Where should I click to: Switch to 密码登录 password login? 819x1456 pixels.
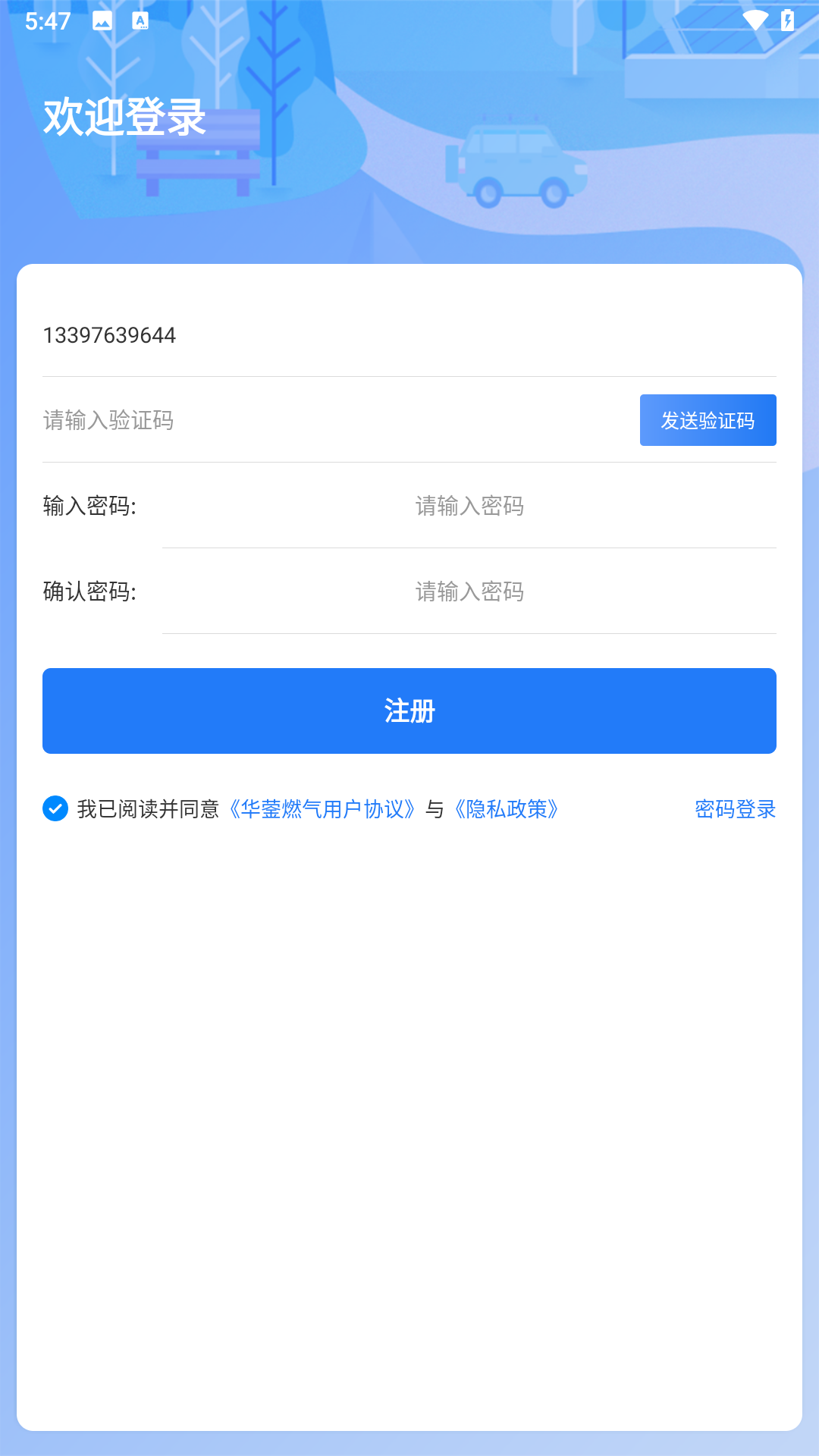click(x=735, y=809)
